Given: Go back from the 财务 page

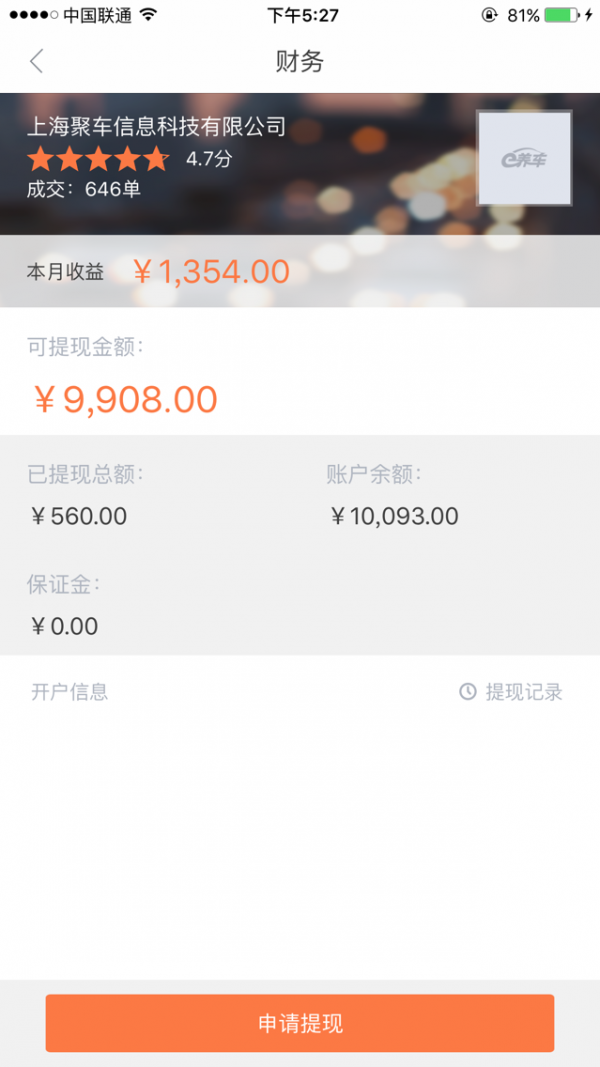Looking at the screenshot, I should click(x=37, y=62).
